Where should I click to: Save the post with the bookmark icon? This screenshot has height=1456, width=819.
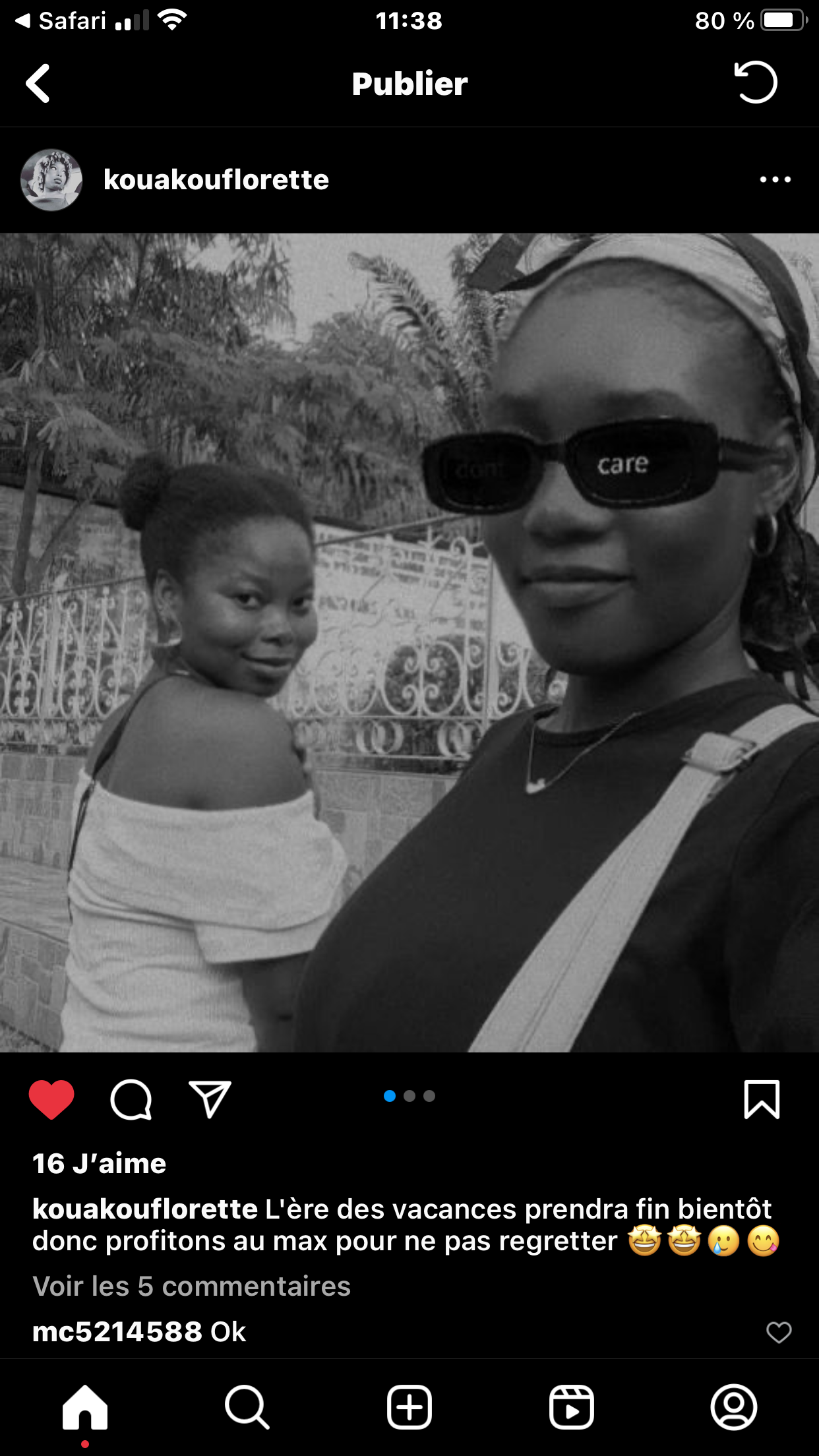(762, 1099)
